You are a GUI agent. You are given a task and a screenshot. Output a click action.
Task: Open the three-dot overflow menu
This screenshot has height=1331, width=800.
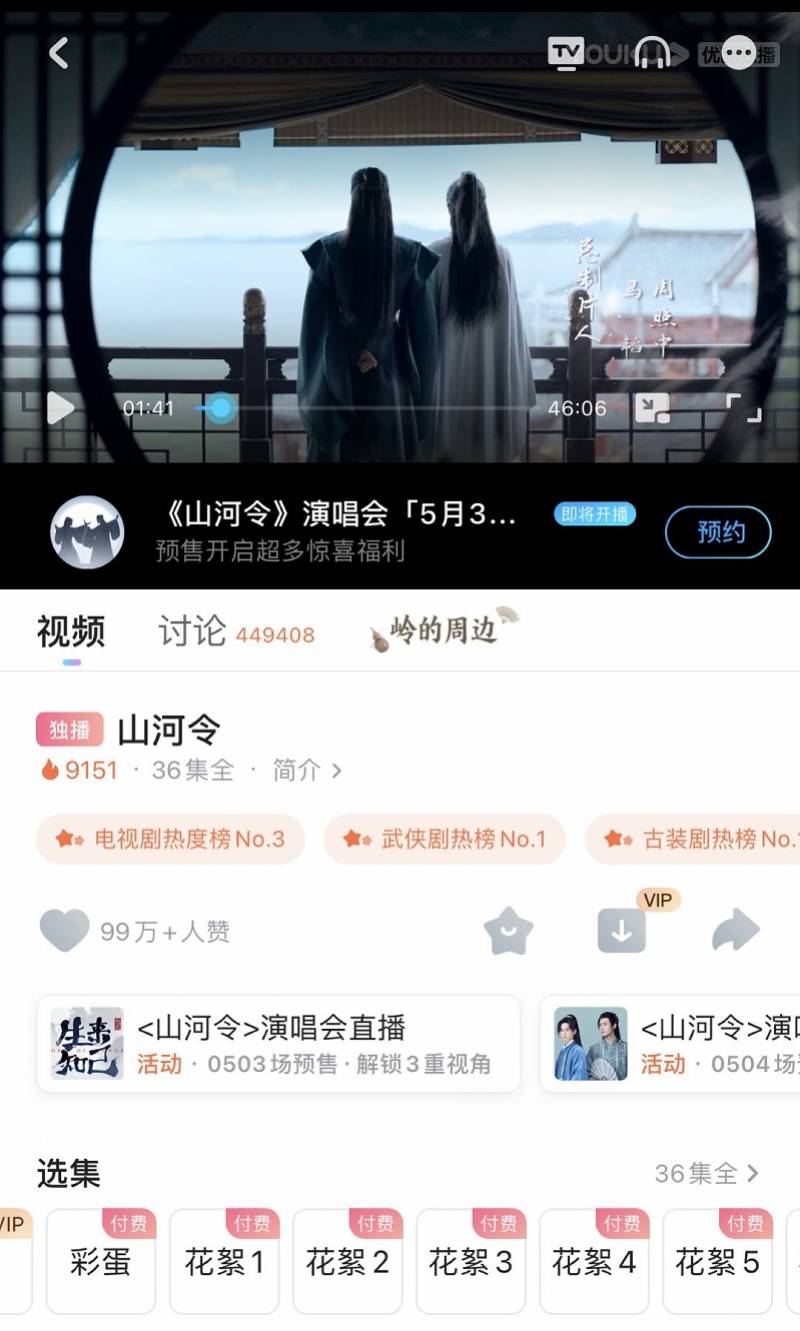coord(739,52)
